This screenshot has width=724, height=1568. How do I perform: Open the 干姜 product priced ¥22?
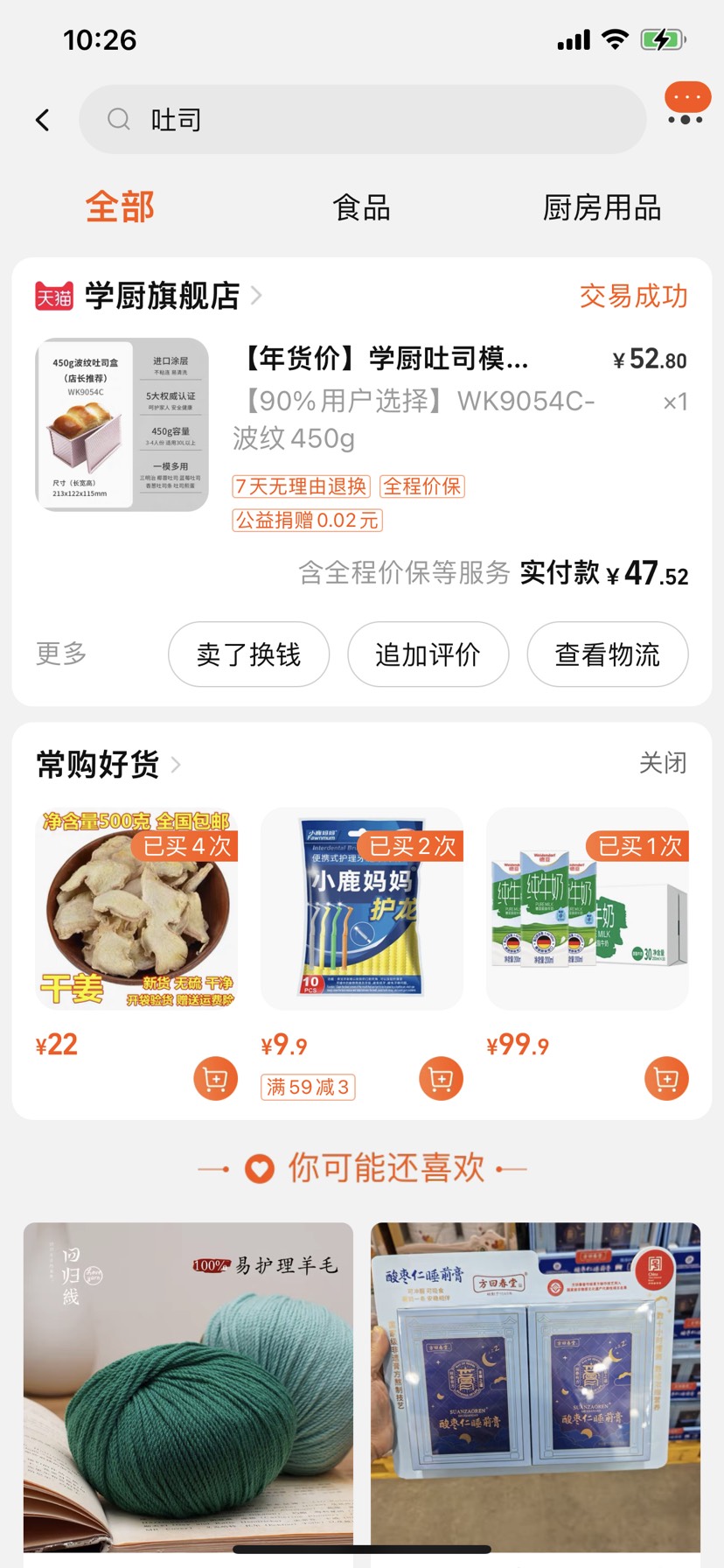(x=136, y=910)
